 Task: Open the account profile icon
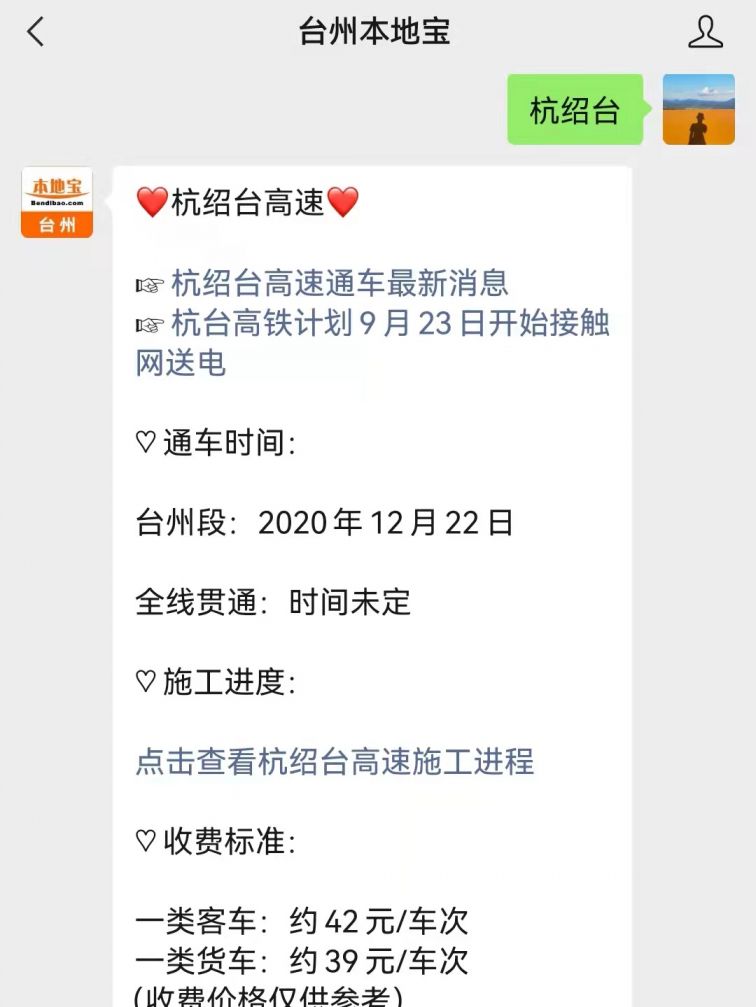tap(705, 32)
